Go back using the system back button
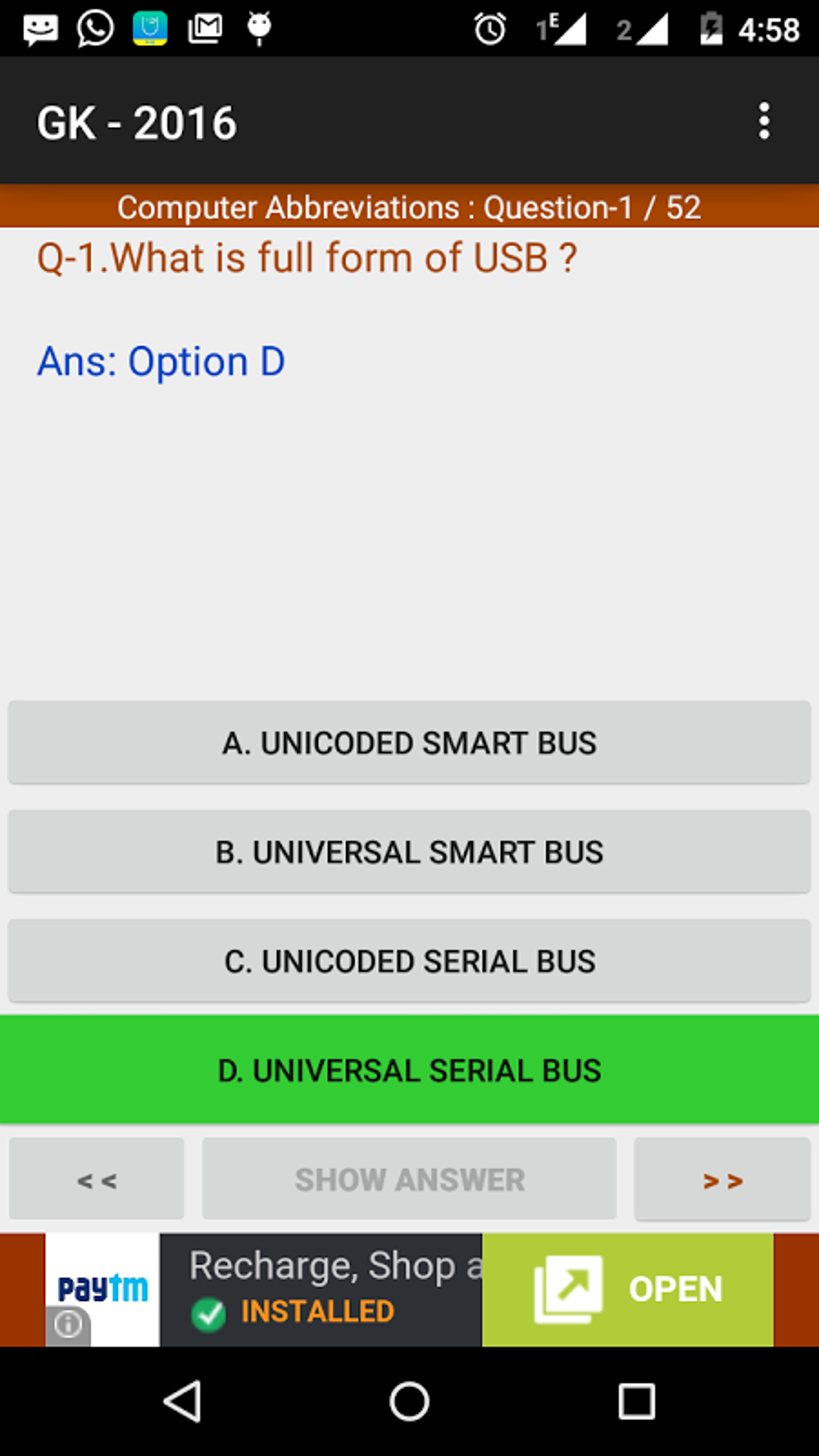The width and height of the screenshot is (819, 1456). pyautogui.click(x=182, y=1402)
